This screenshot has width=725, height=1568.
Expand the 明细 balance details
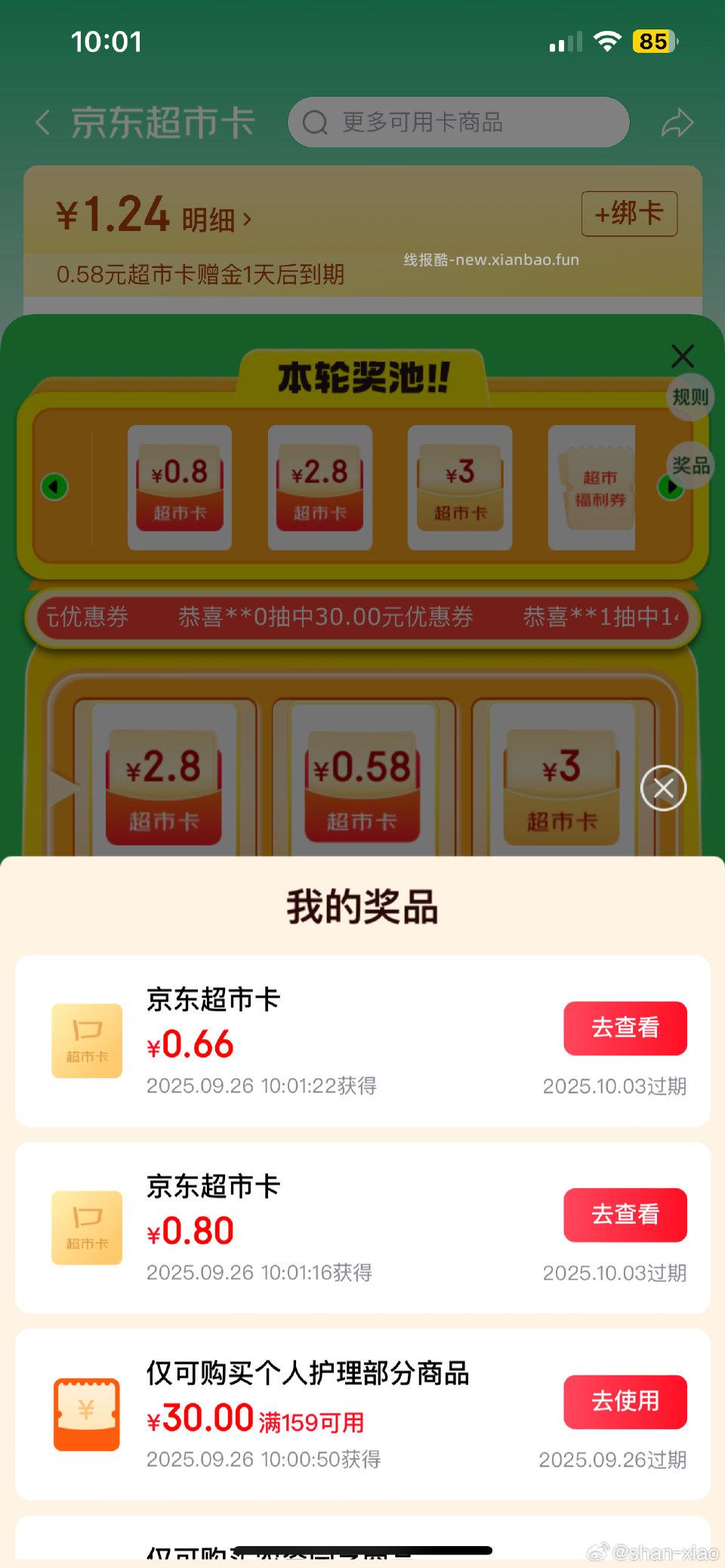pos(214,218)
